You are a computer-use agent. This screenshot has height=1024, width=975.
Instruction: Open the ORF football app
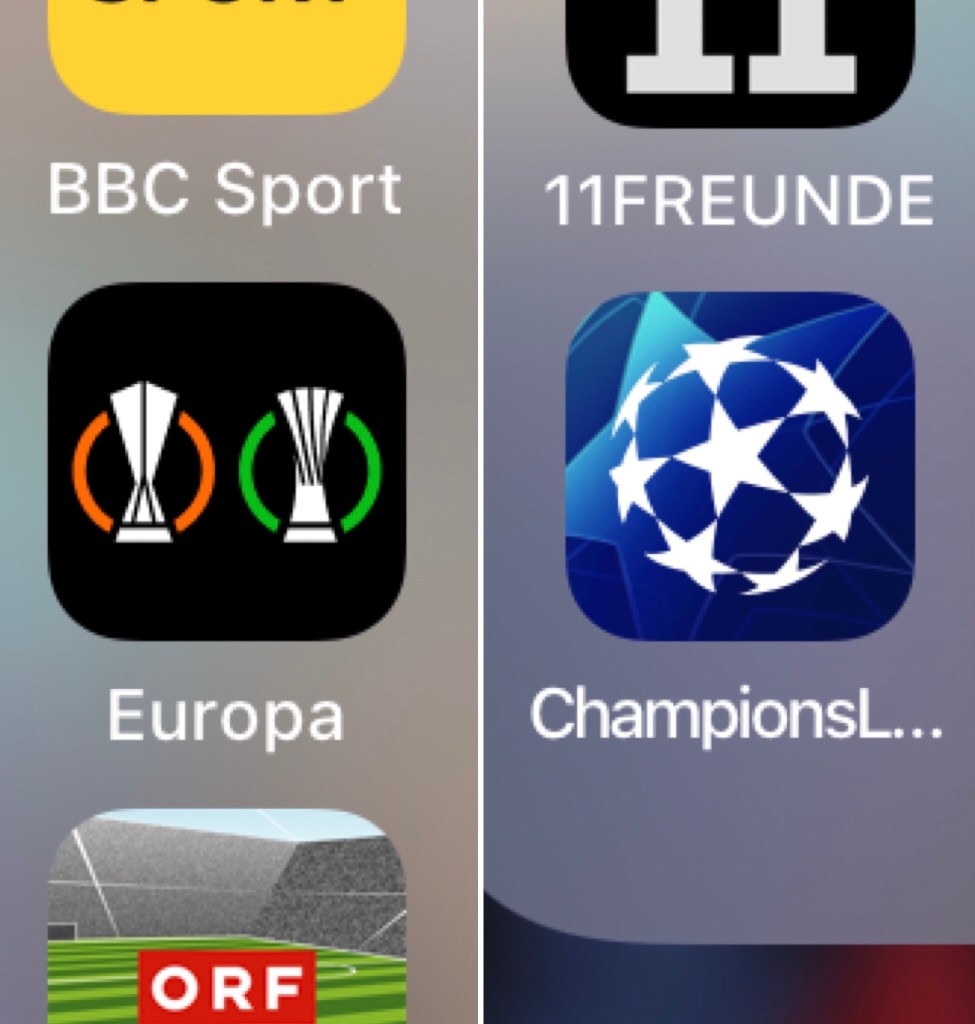[227, 920]
